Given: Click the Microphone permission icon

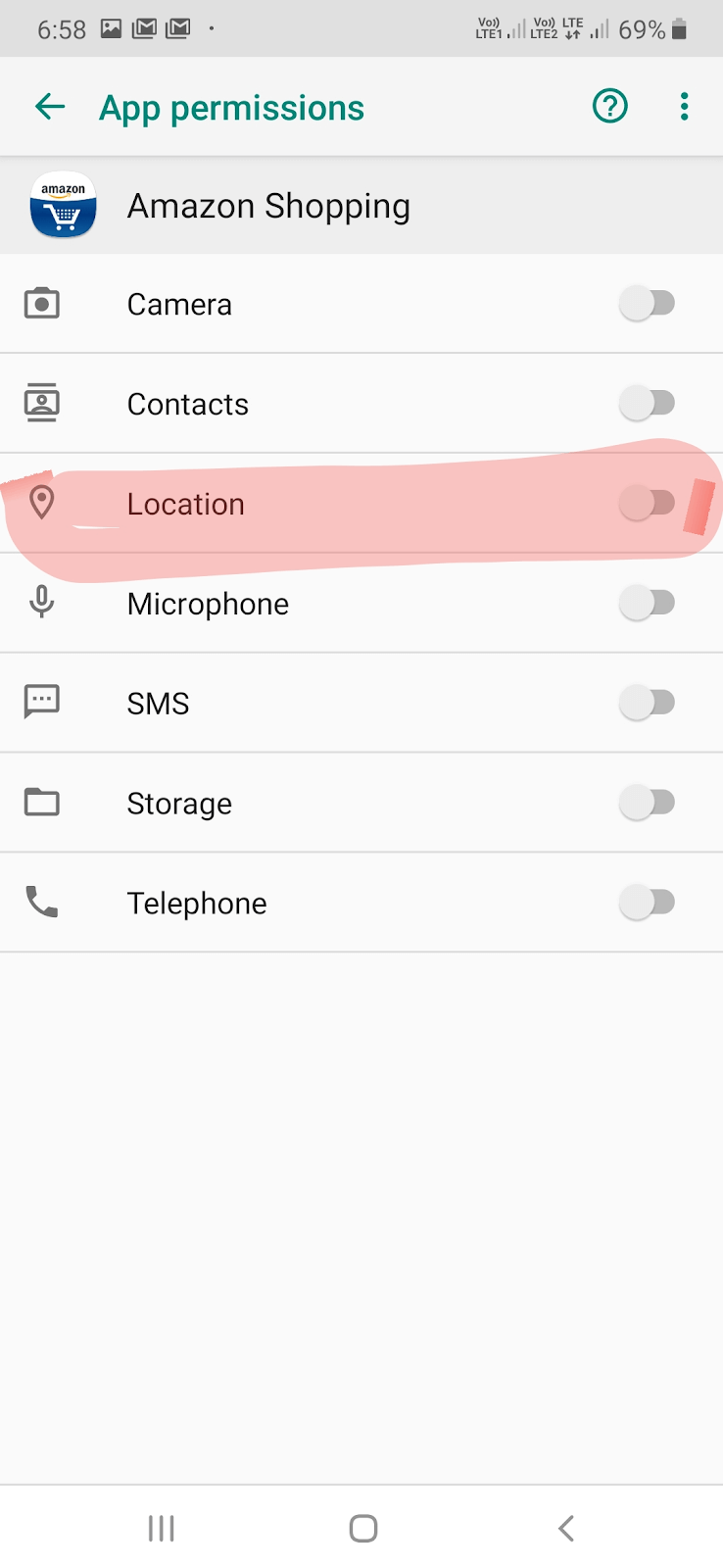Looking at the screenshot, I should (x=41, y=603).
